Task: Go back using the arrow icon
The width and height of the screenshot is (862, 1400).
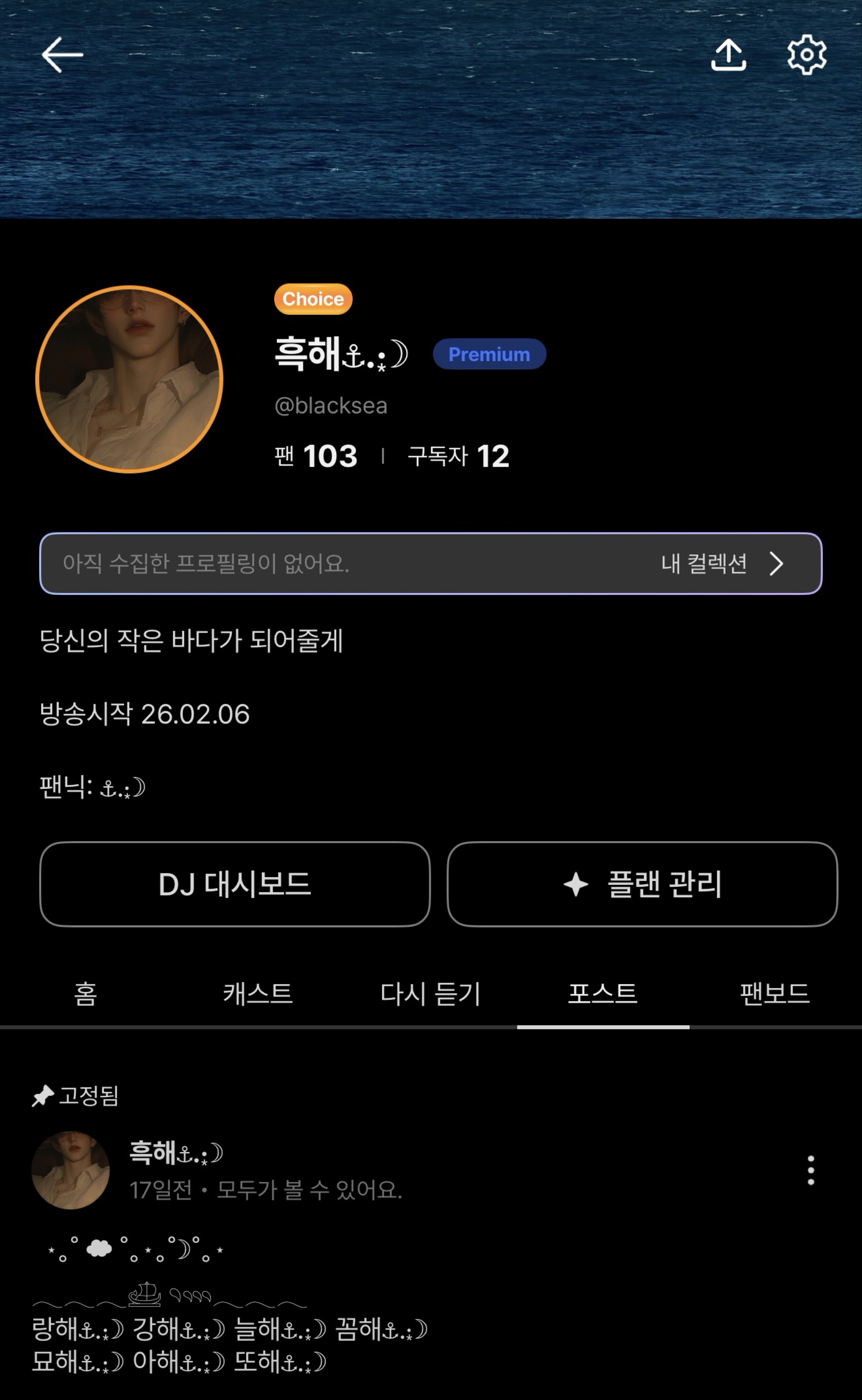Action: [62, 55]
